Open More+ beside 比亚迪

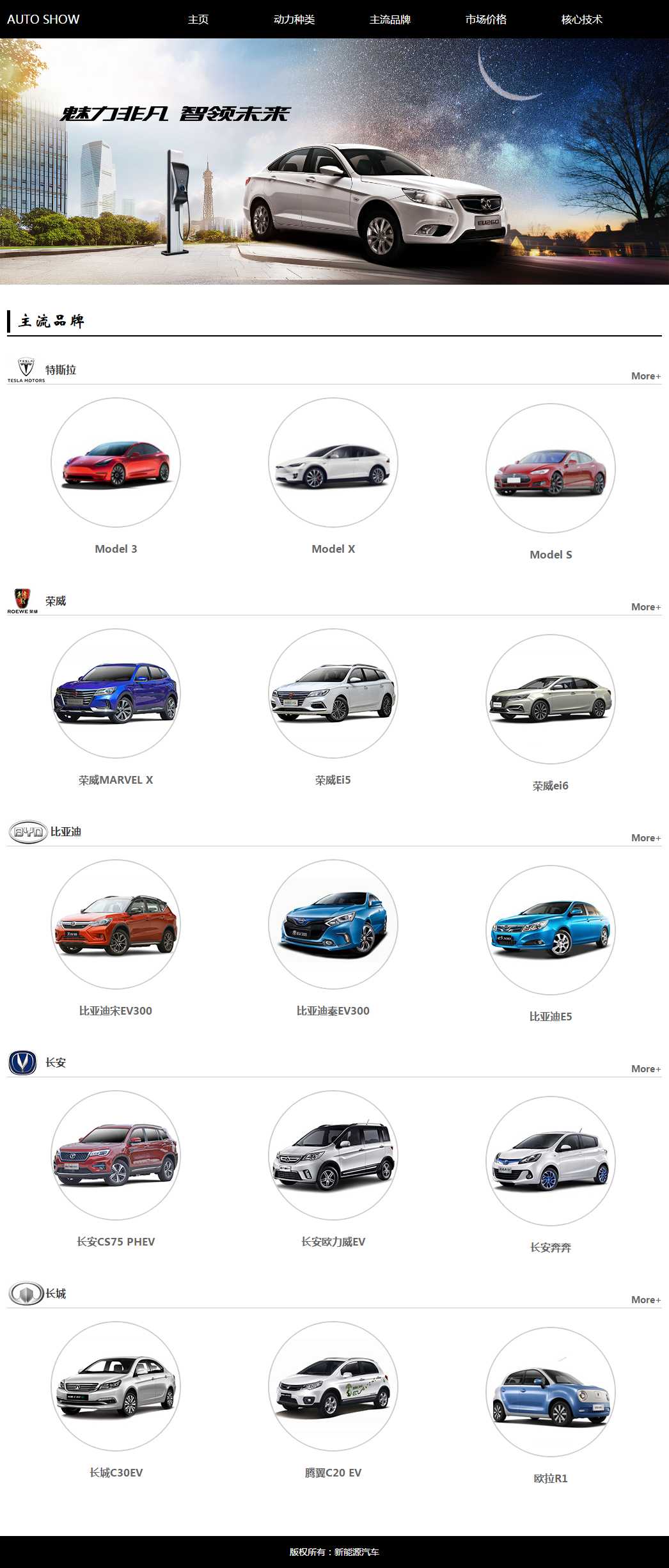click(x=645, y=838)
